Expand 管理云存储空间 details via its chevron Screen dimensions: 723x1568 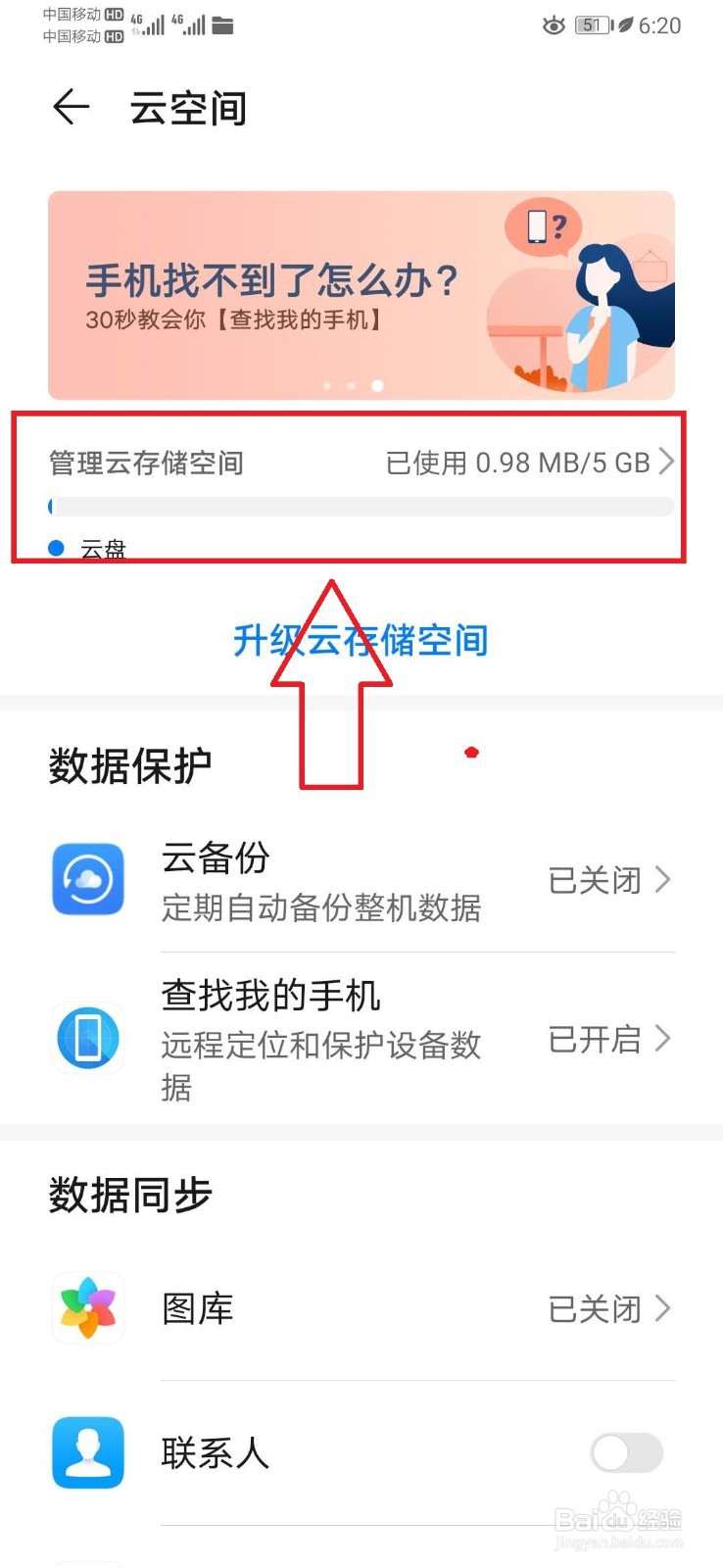[x=665, y=463]
